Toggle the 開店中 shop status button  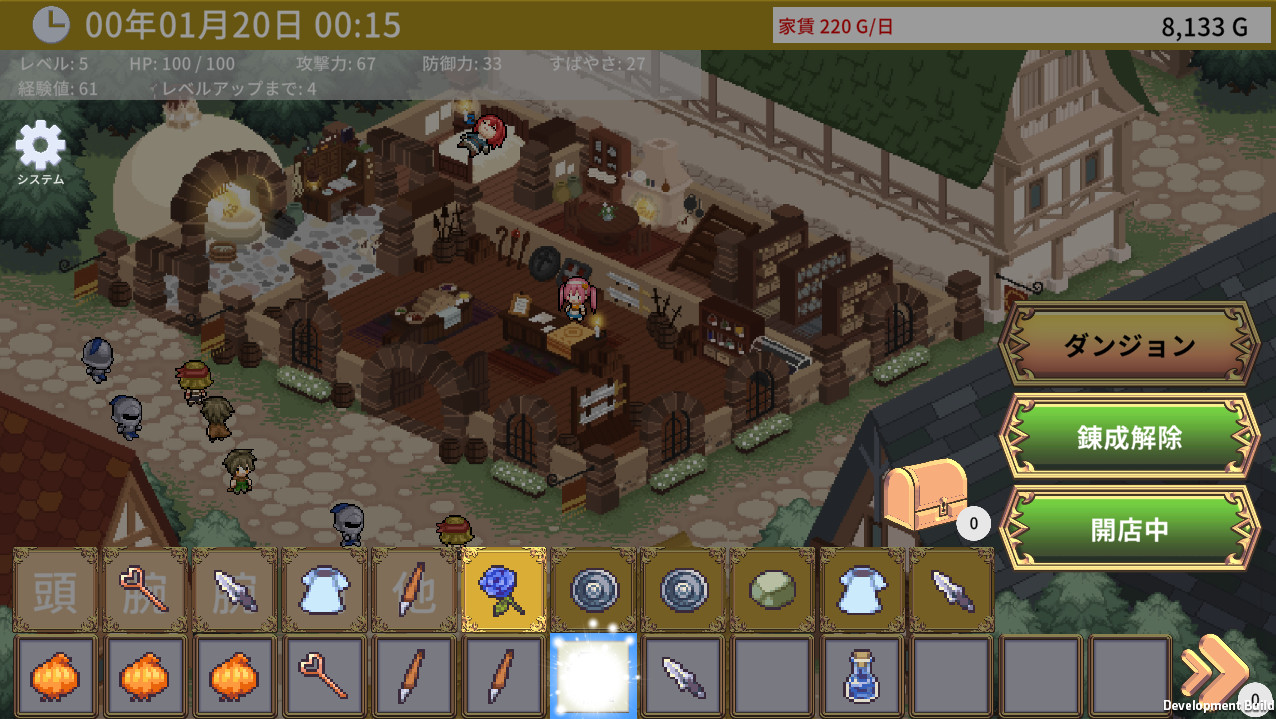pyautogui.click(x=1129, y=528)
